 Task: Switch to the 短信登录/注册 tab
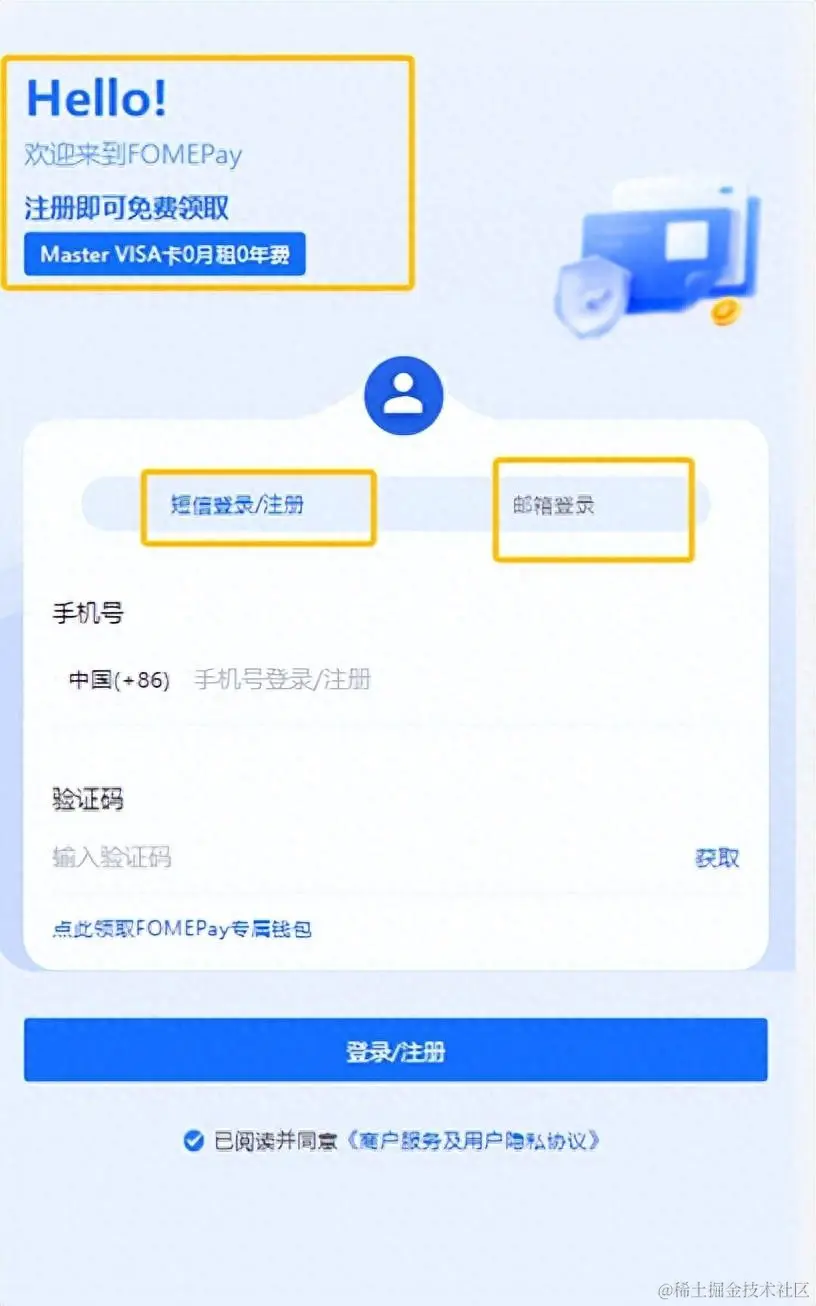tap(237, 505)
